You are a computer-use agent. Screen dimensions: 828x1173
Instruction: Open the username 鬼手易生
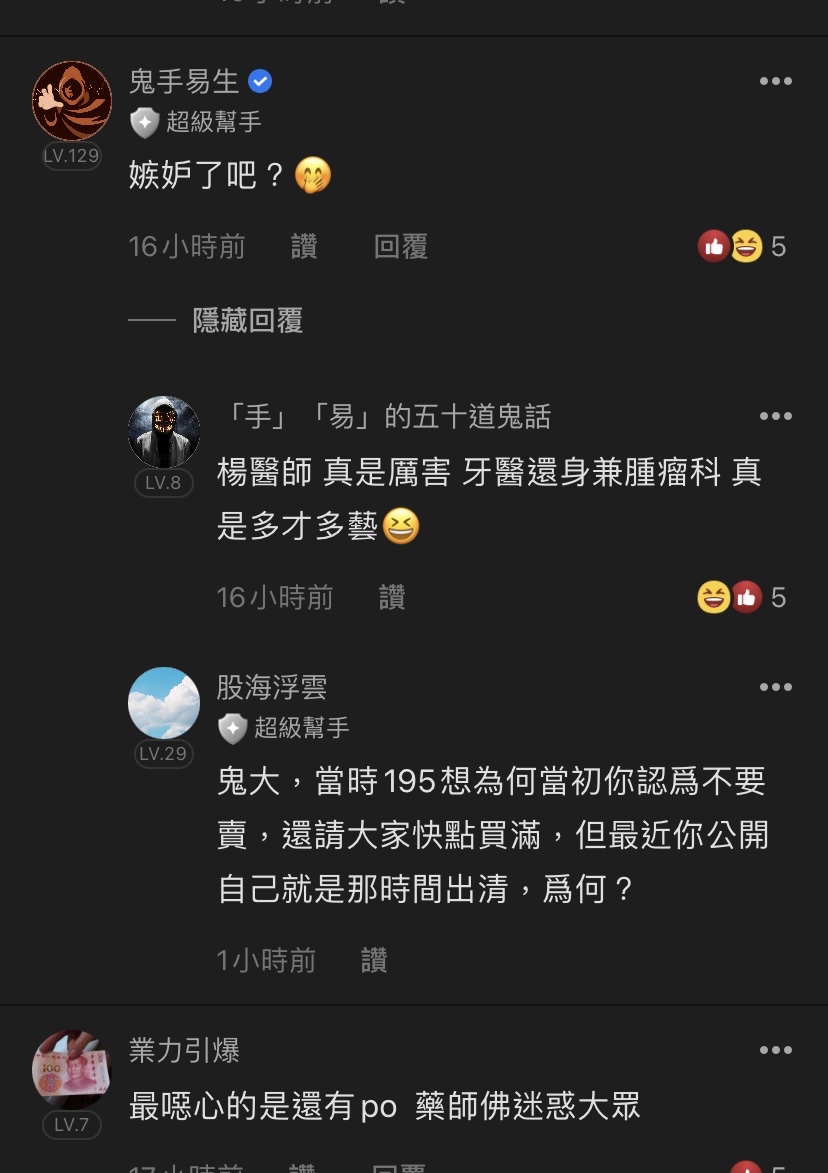point(184,81)
